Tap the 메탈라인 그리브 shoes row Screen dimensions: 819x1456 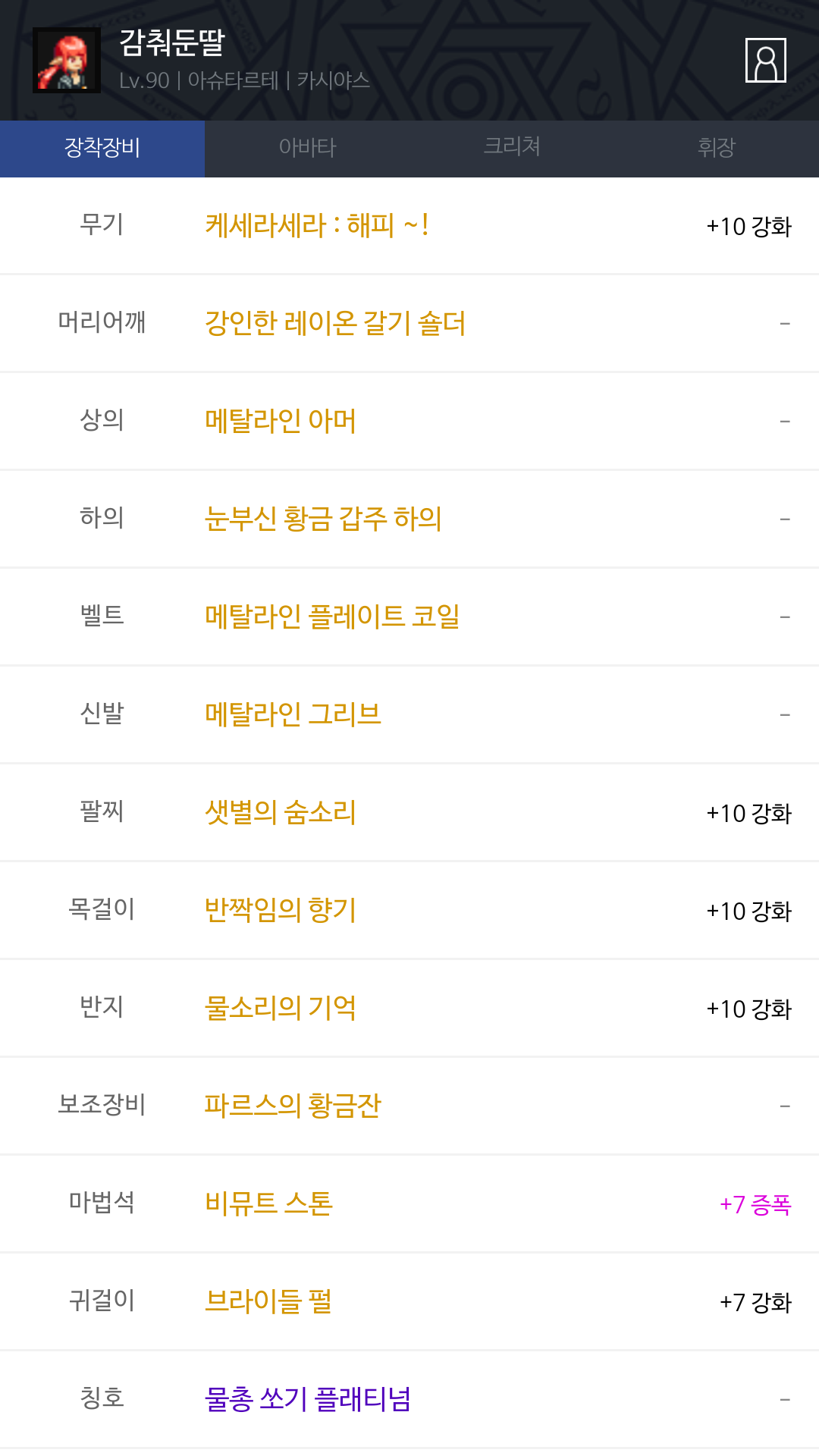[293, 714]
